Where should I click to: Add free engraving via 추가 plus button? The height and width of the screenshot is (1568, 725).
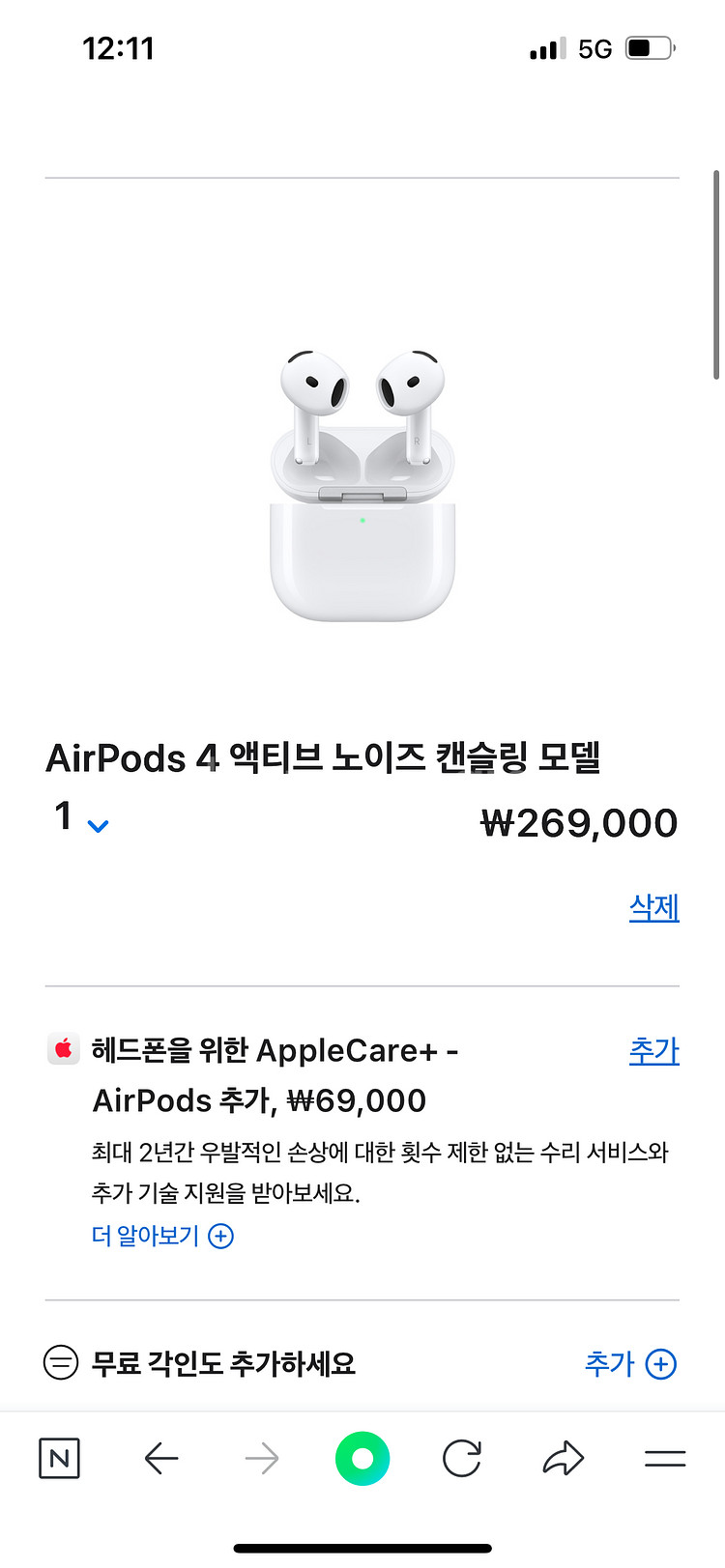(x=631, y=1364)
